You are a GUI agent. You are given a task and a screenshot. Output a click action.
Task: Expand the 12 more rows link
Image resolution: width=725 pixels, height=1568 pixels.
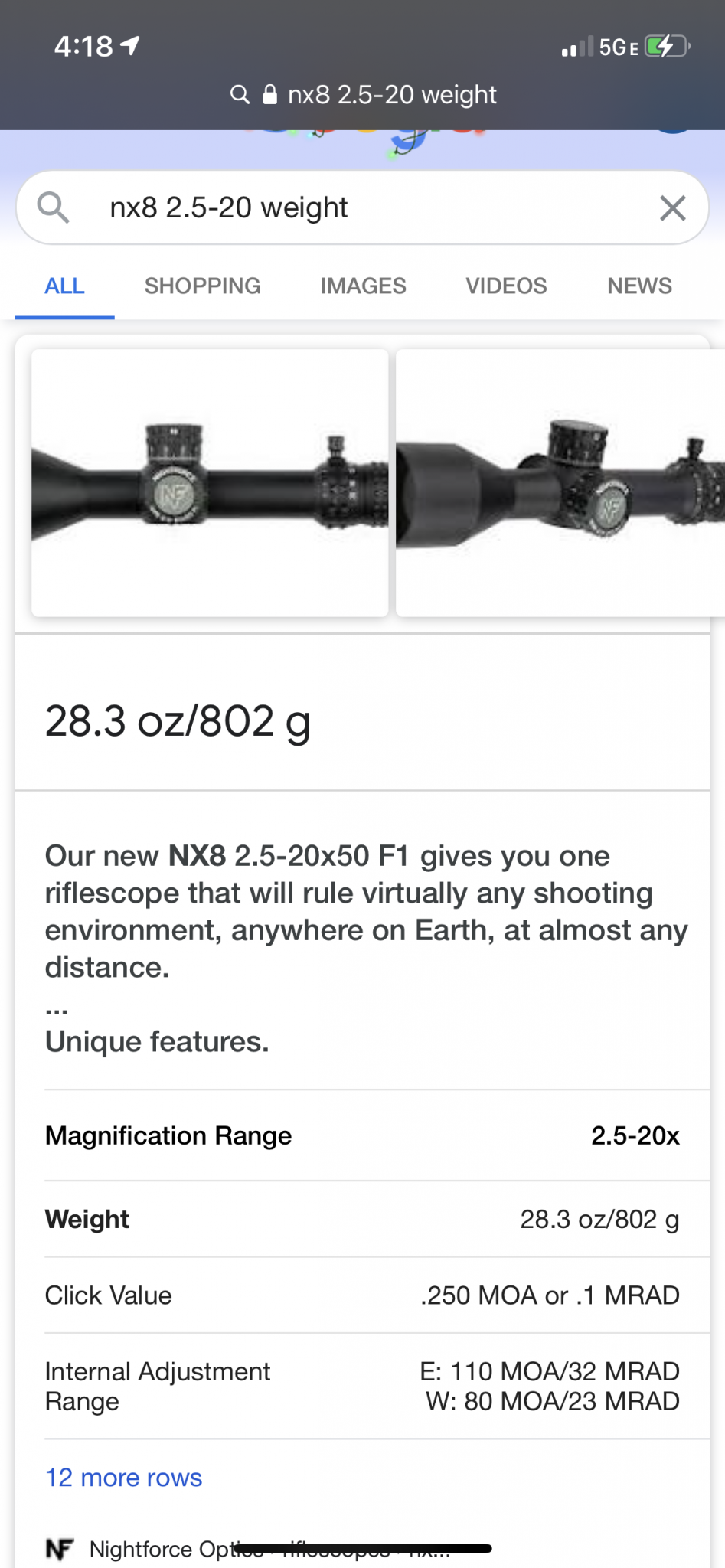tap(123, 1477)
